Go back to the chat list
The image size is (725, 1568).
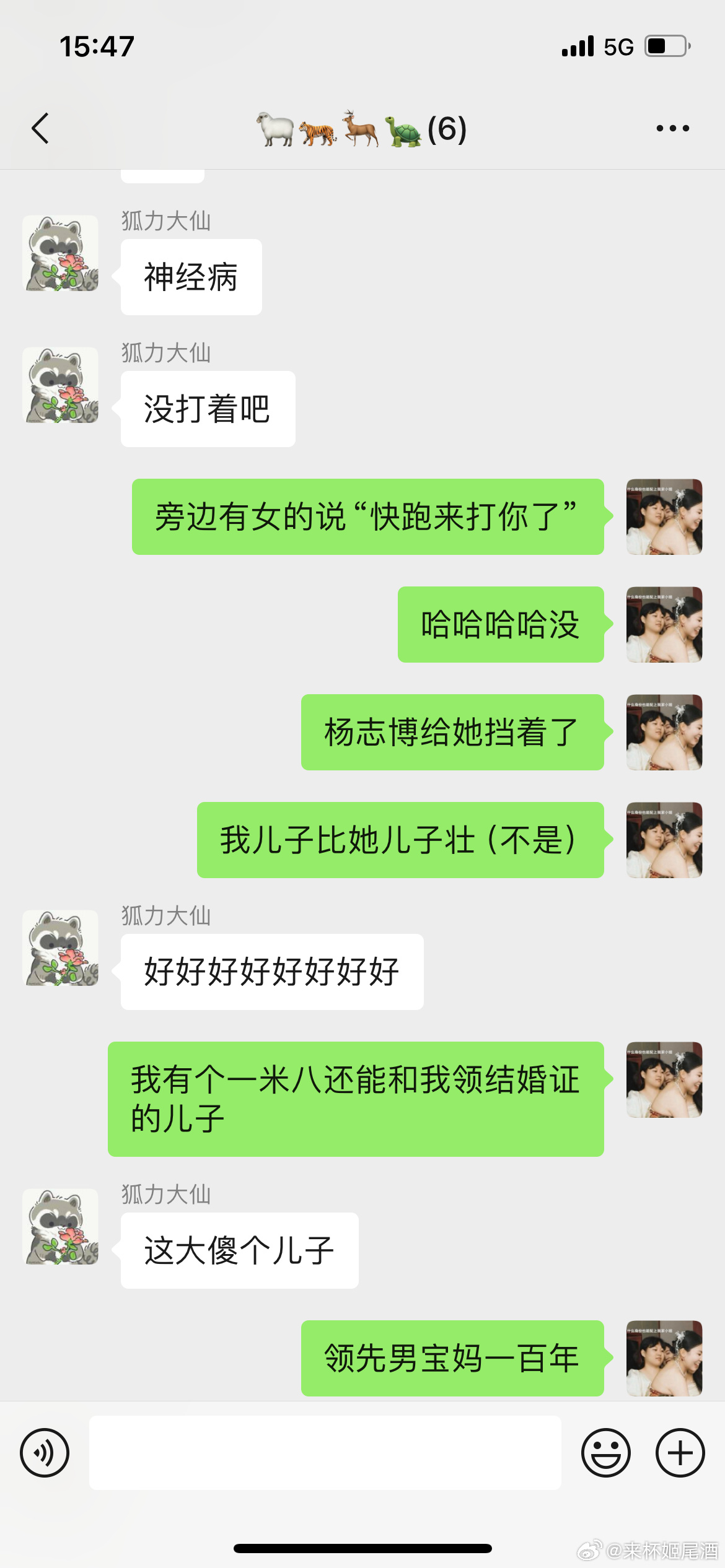click(x=40, y=129)
